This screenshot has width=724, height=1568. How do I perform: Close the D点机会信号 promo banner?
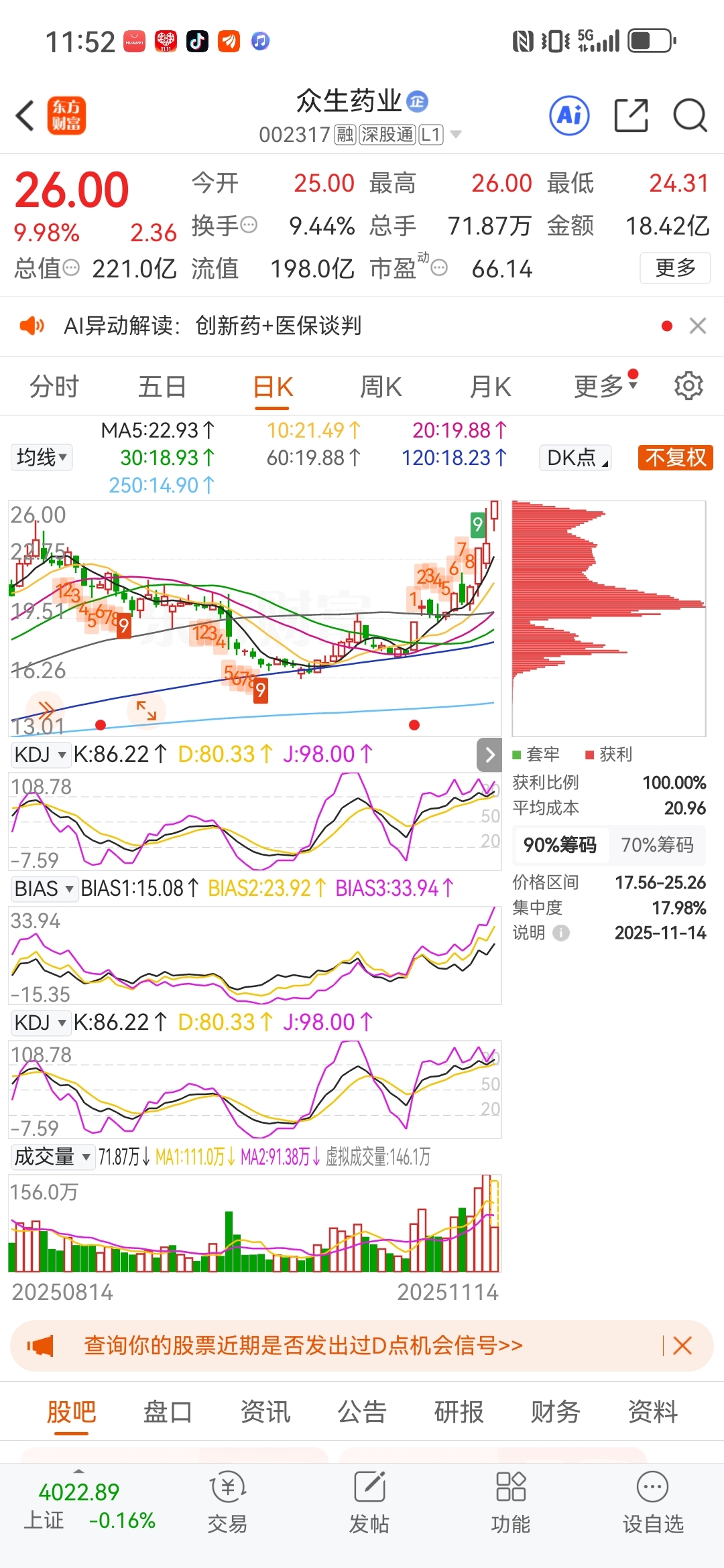point(682,1346)
